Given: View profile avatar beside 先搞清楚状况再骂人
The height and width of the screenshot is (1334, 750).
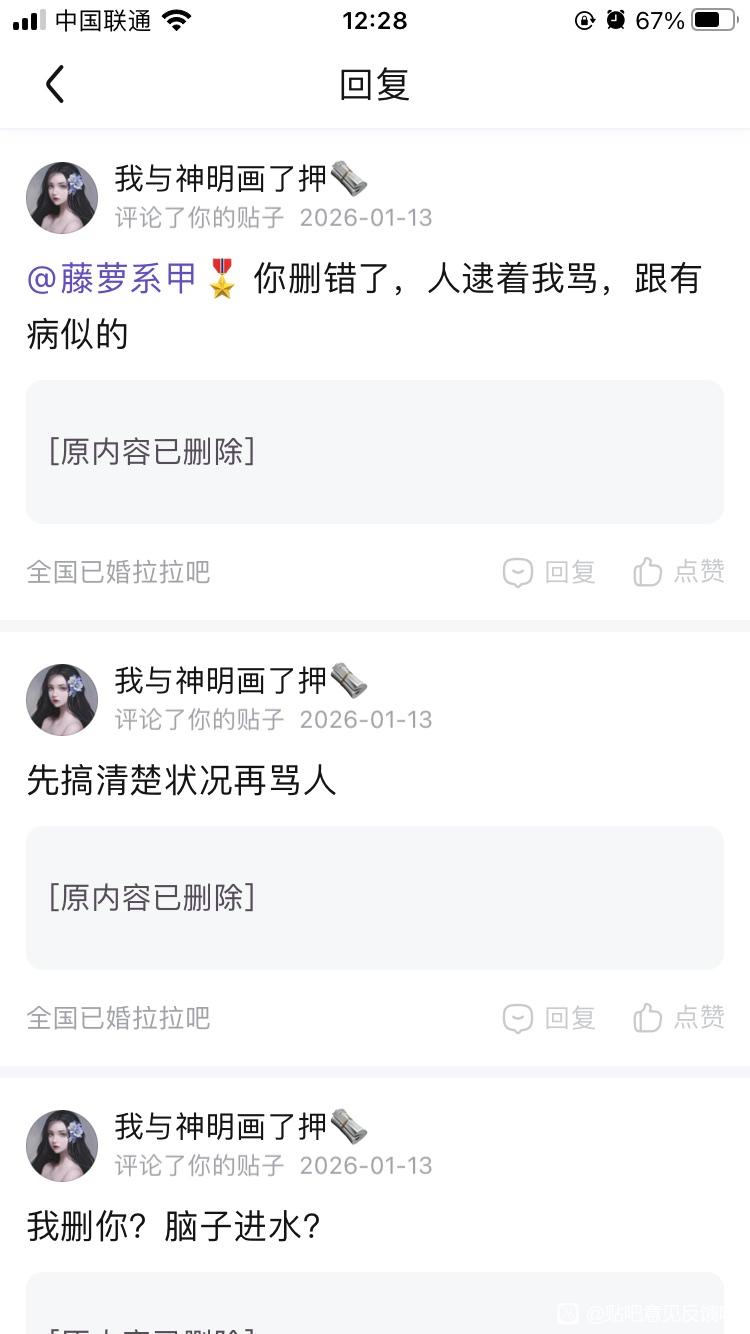Looking at the screenshot, I should (x=62, y=700).
